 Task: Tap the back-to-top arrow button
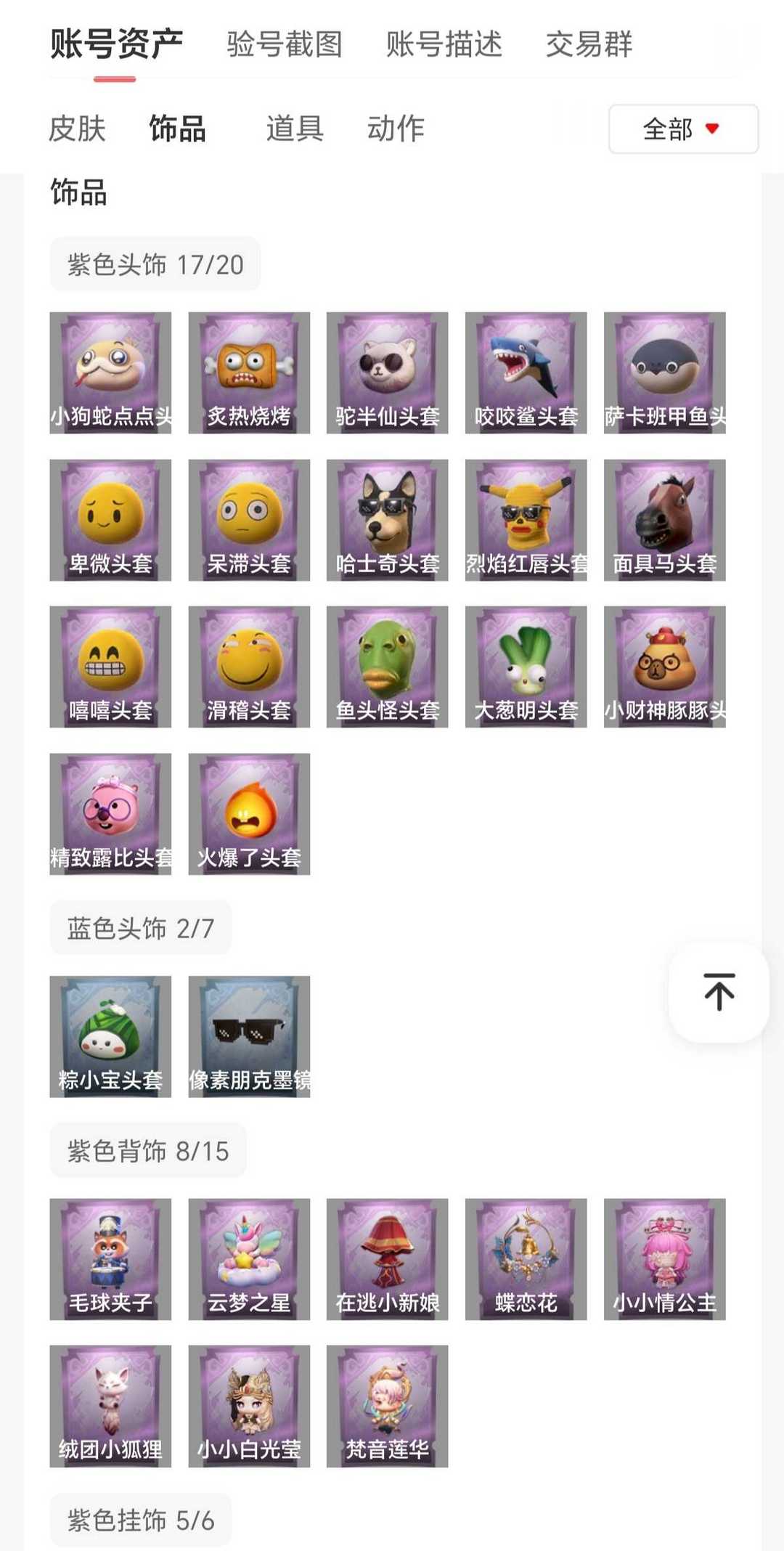coord(719,992)
